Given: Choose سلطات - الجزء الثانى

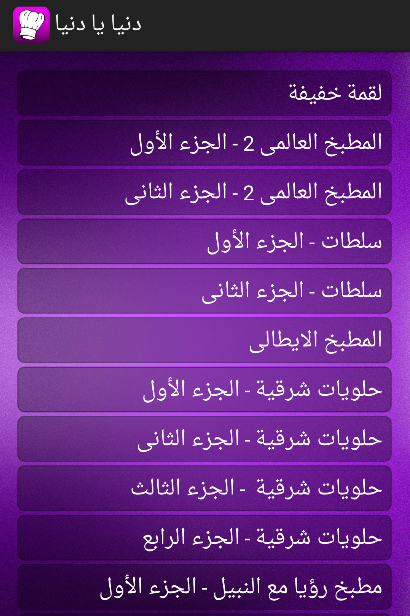Looking at the screenshot, I should point(205,291).
